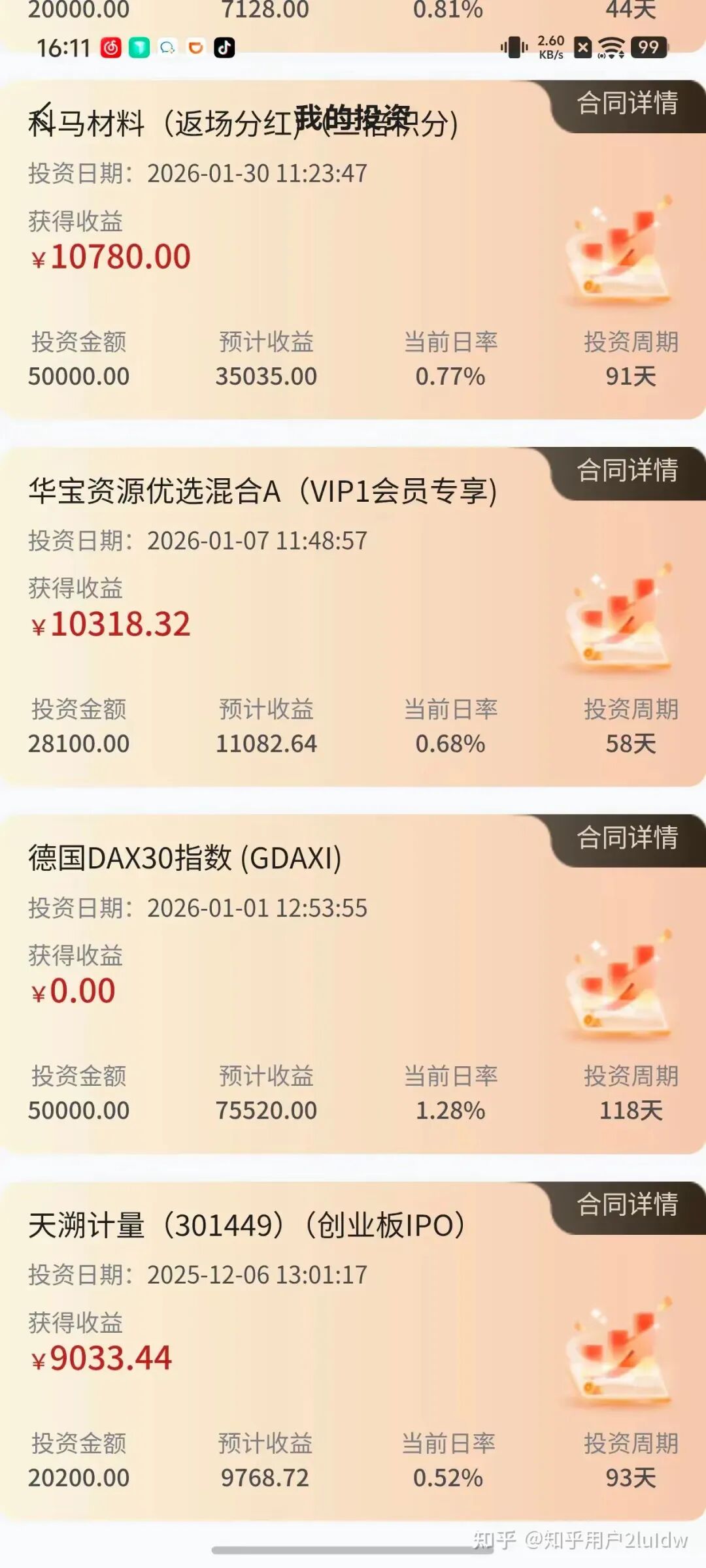
Task: Tap the green app icon in the status bar
Action: pyautogui.click(x=140, y=48)
